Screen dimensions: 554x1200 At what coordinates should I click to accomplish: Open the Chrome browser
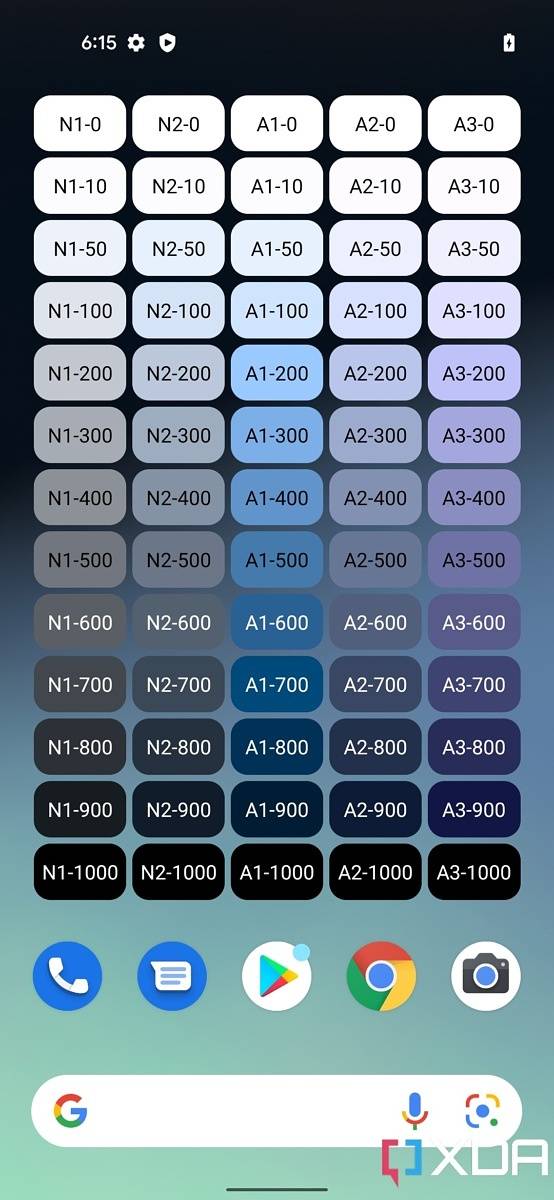(x=381, y=976)
